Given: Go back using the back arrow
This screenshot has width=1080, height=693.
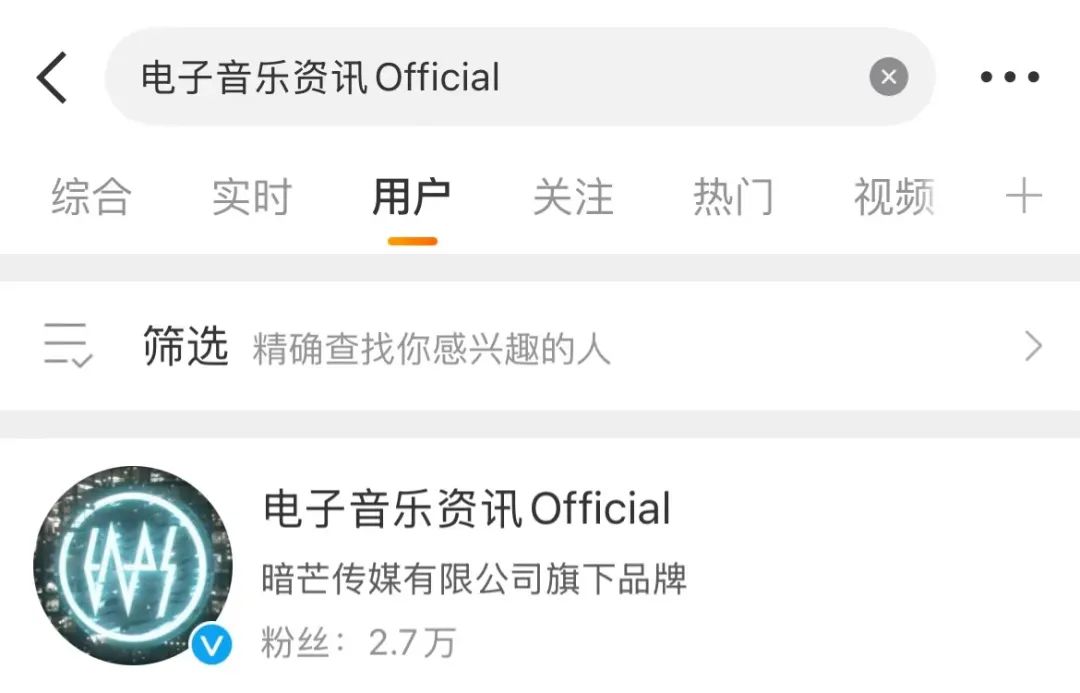Looking at the screenshot, I should pyautogui.click(x=52, y=78).
